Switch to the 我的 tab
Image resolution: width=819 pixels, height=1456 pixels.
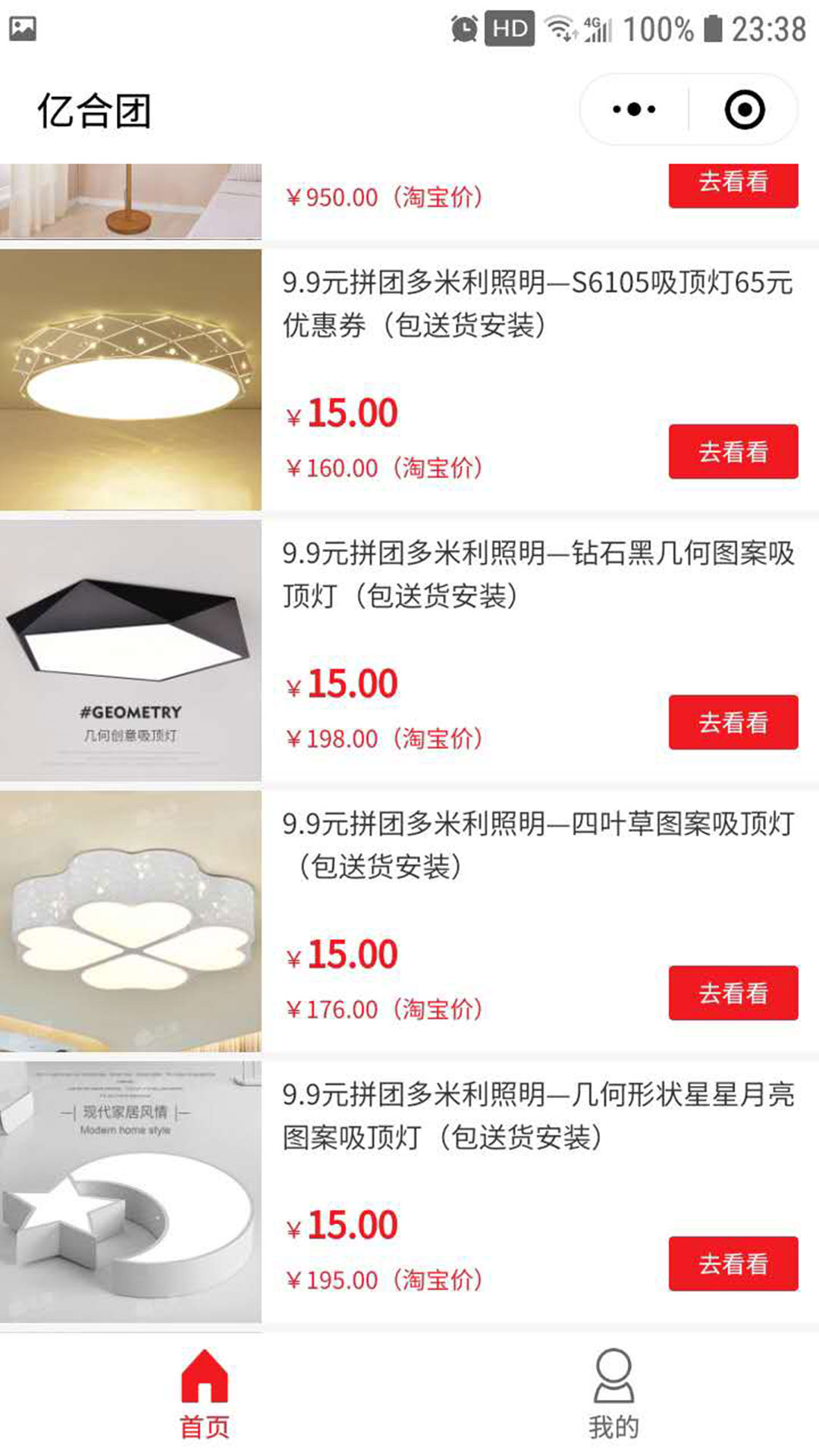(x=613, y=1395)
